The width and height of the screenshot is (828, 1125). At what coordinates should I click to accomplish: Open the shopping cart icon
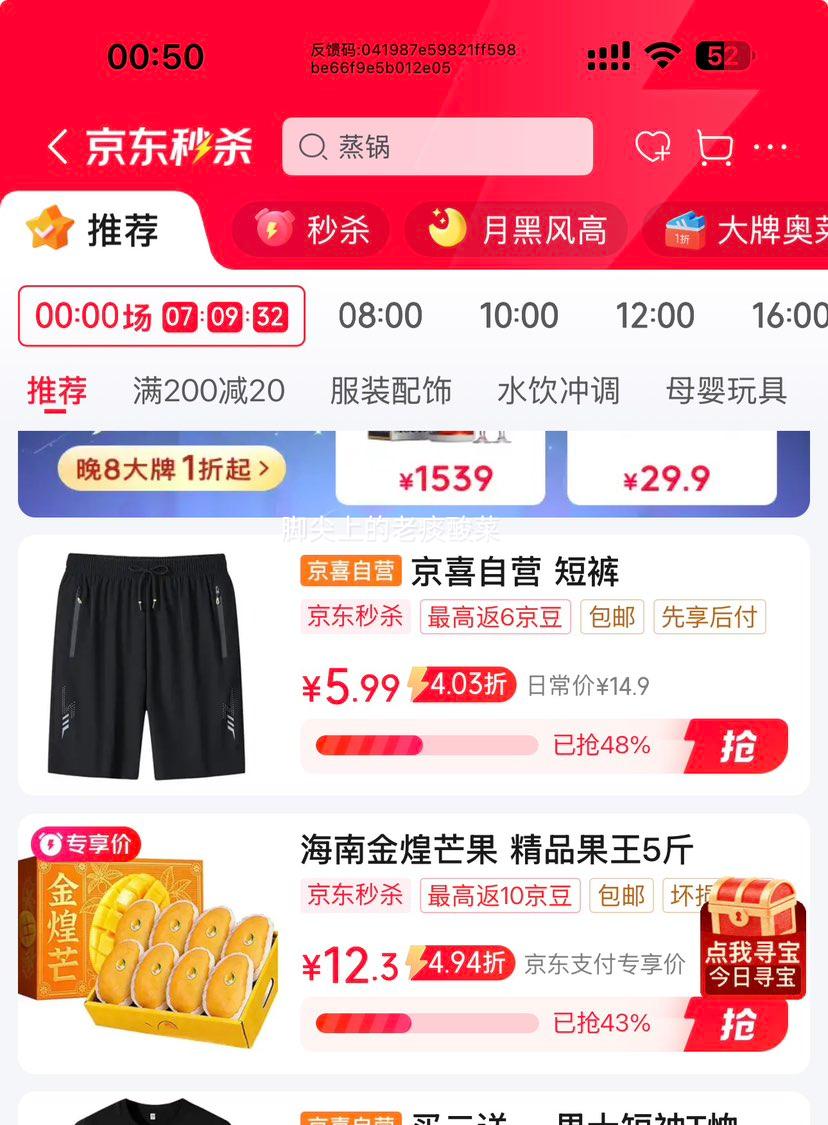715,146
